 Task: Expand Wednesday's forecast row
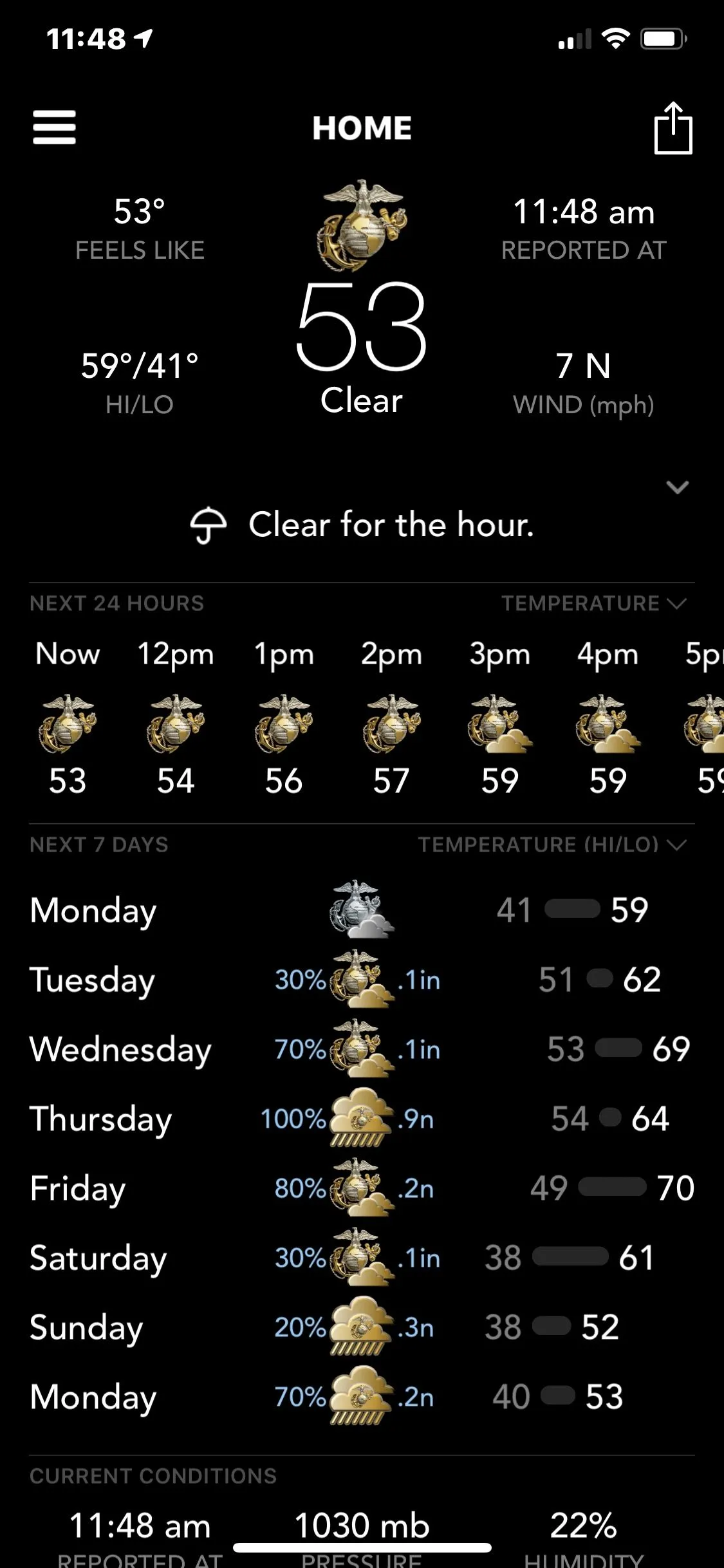click(x=362, y=1050)
